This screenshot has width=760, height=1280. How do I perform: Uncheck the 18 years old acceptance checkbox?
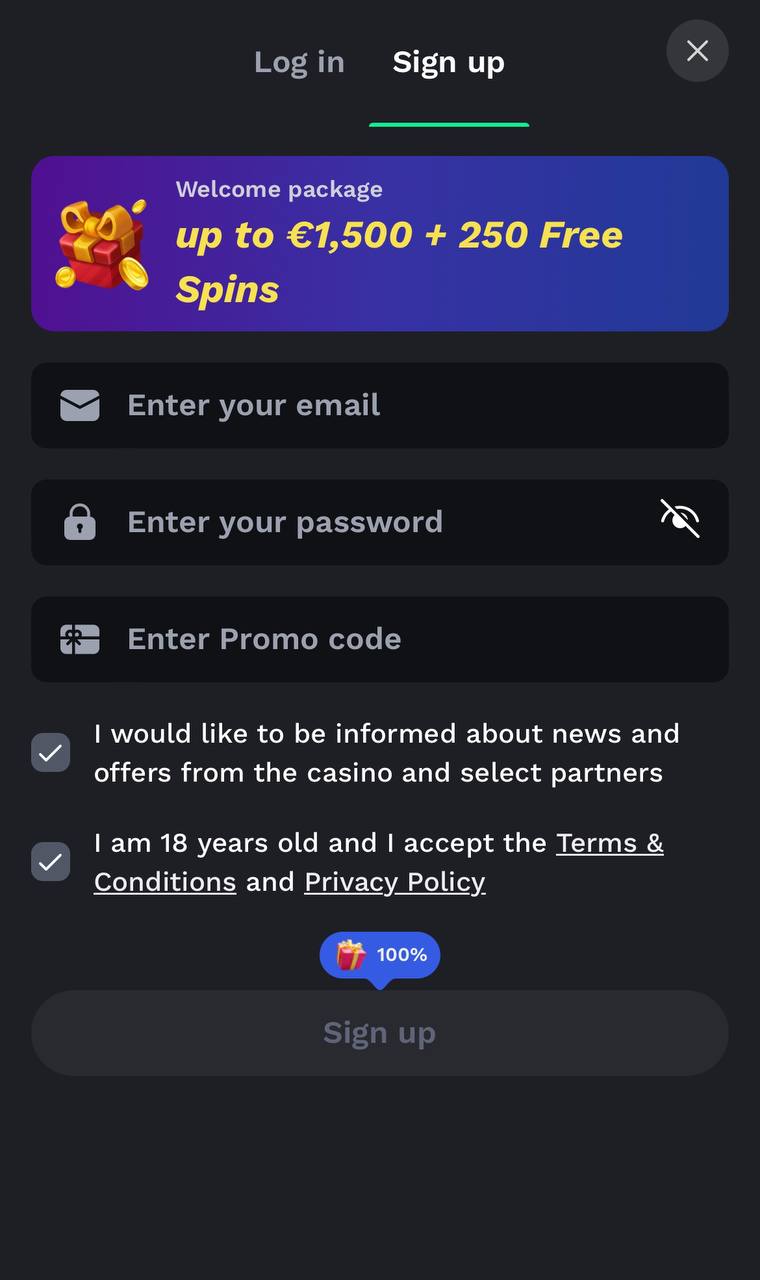[x=51, y=861]
